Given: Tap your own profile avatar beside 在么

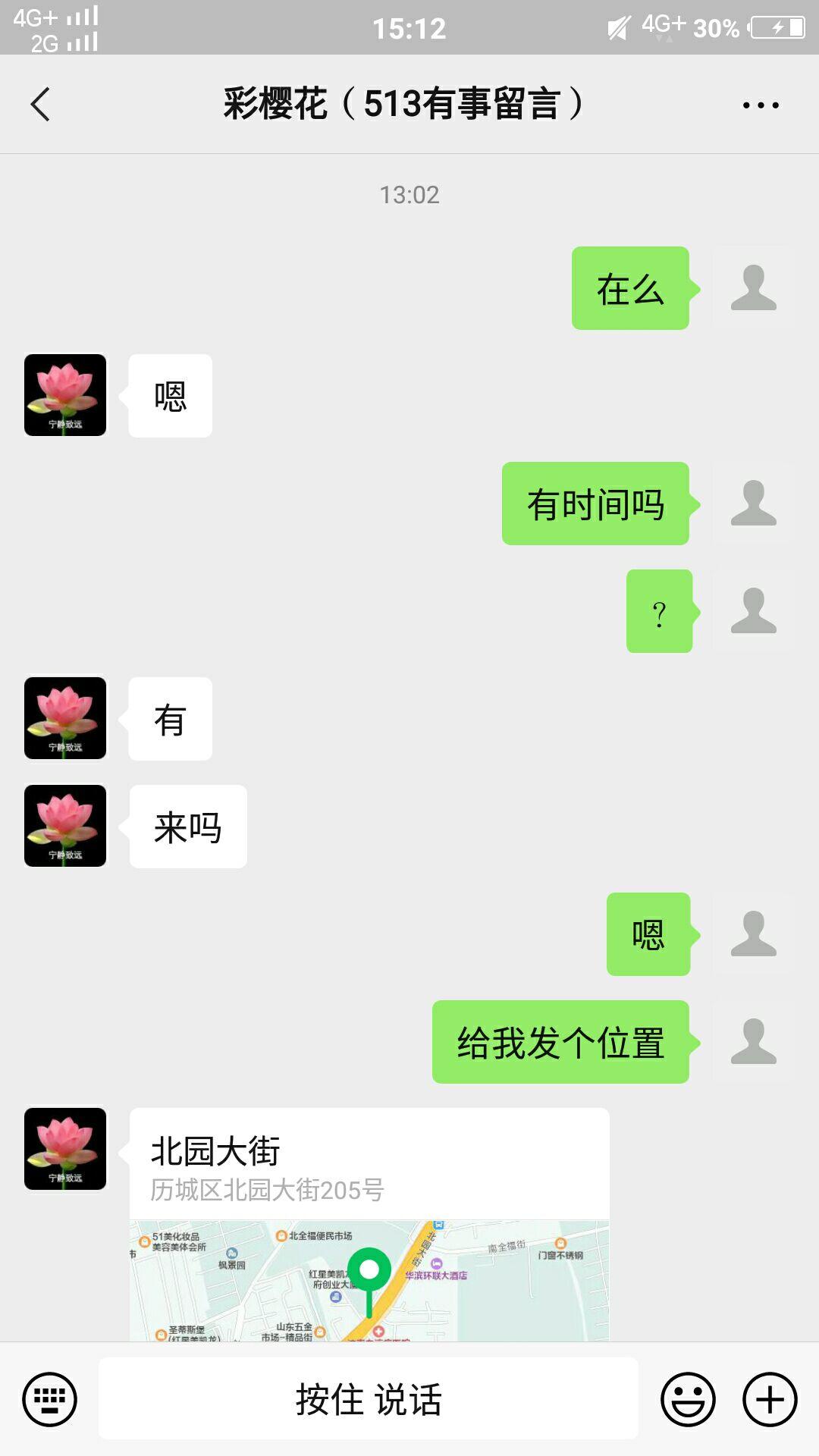Looking at the screenshot, I should pyautogui.click(x=752, y=288).
